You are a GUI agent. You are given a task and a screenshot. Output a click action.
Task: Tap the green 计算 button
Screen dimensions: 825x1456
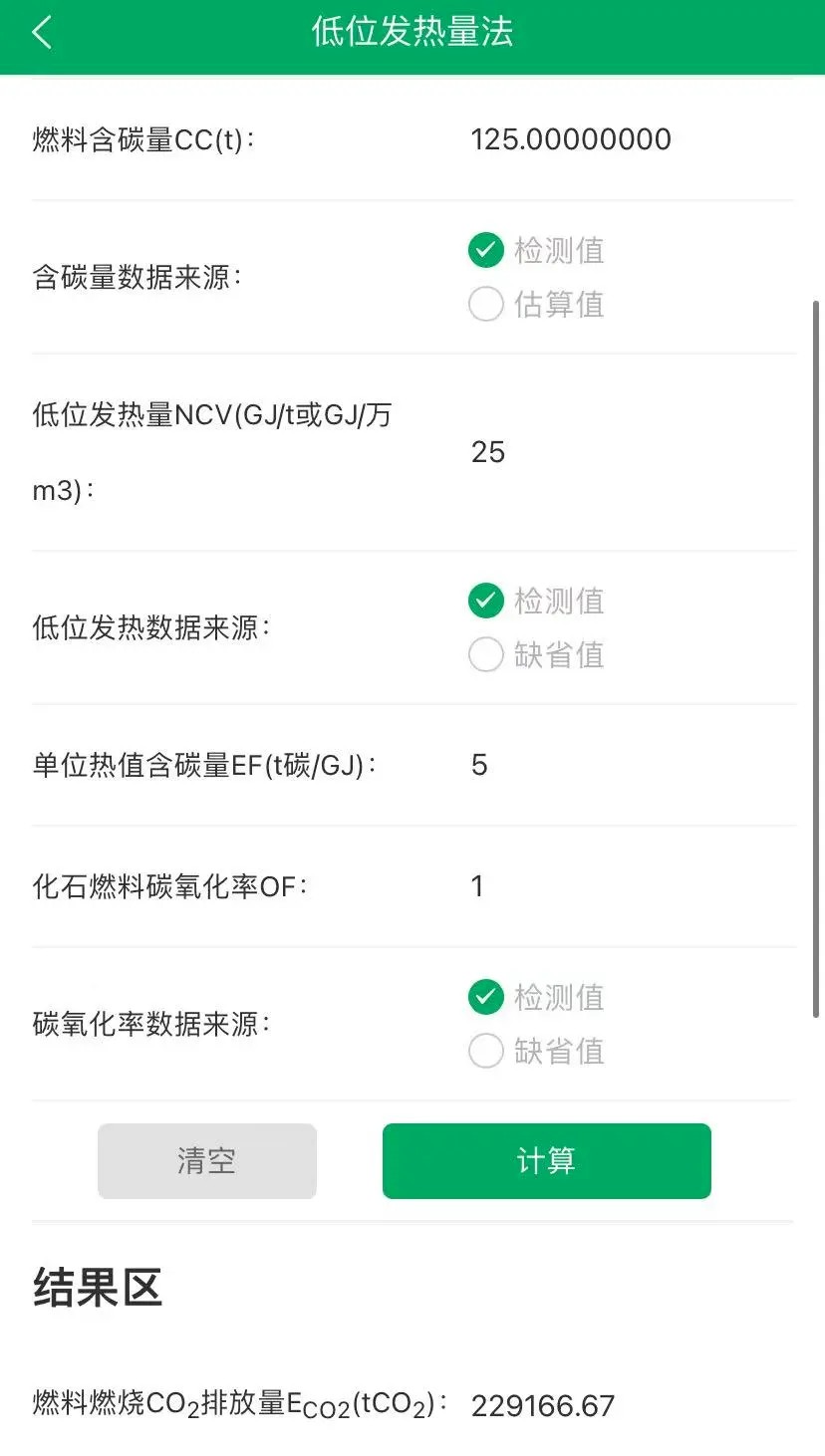(x=546, y=1161)
